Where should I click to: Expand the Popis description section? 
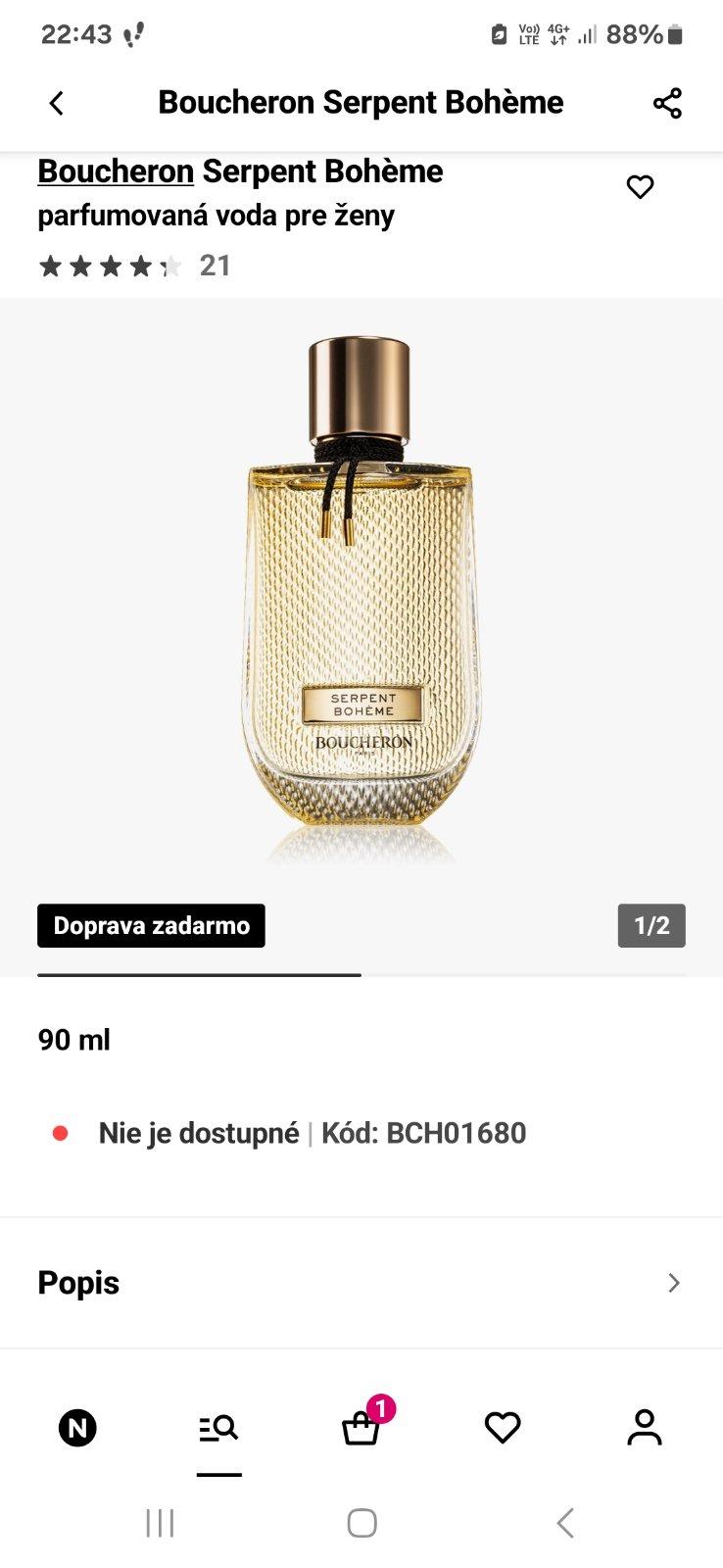click(361, 1283)
